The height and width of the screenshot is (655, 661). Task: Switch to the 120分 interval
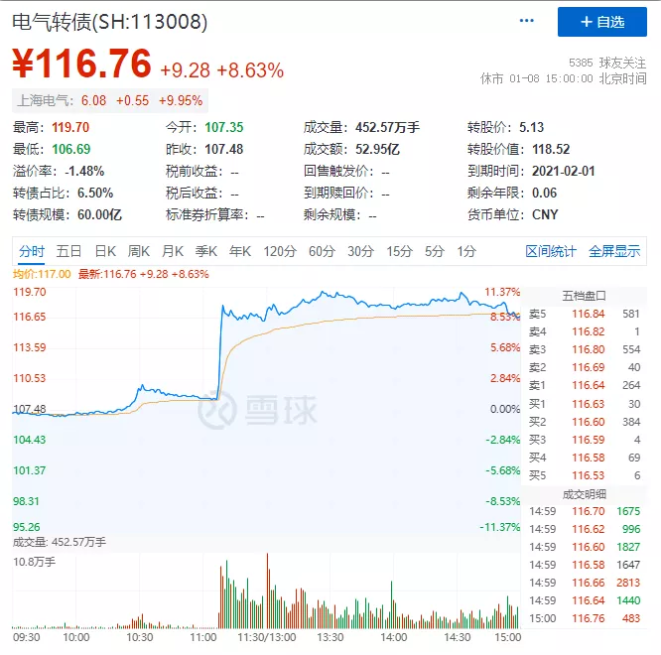click(280, 251)
